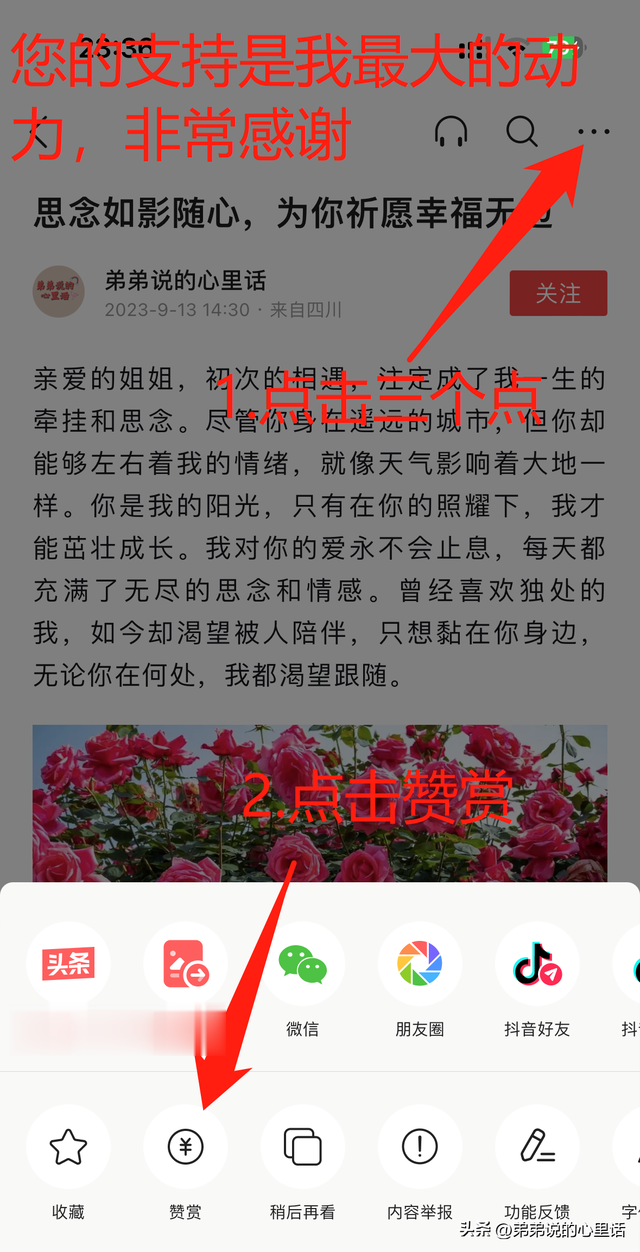Image resolution: width=640 pixels, height=1252 pixels.
Task: Follow author with the 关注 button
Action: (x=558, y=293)
